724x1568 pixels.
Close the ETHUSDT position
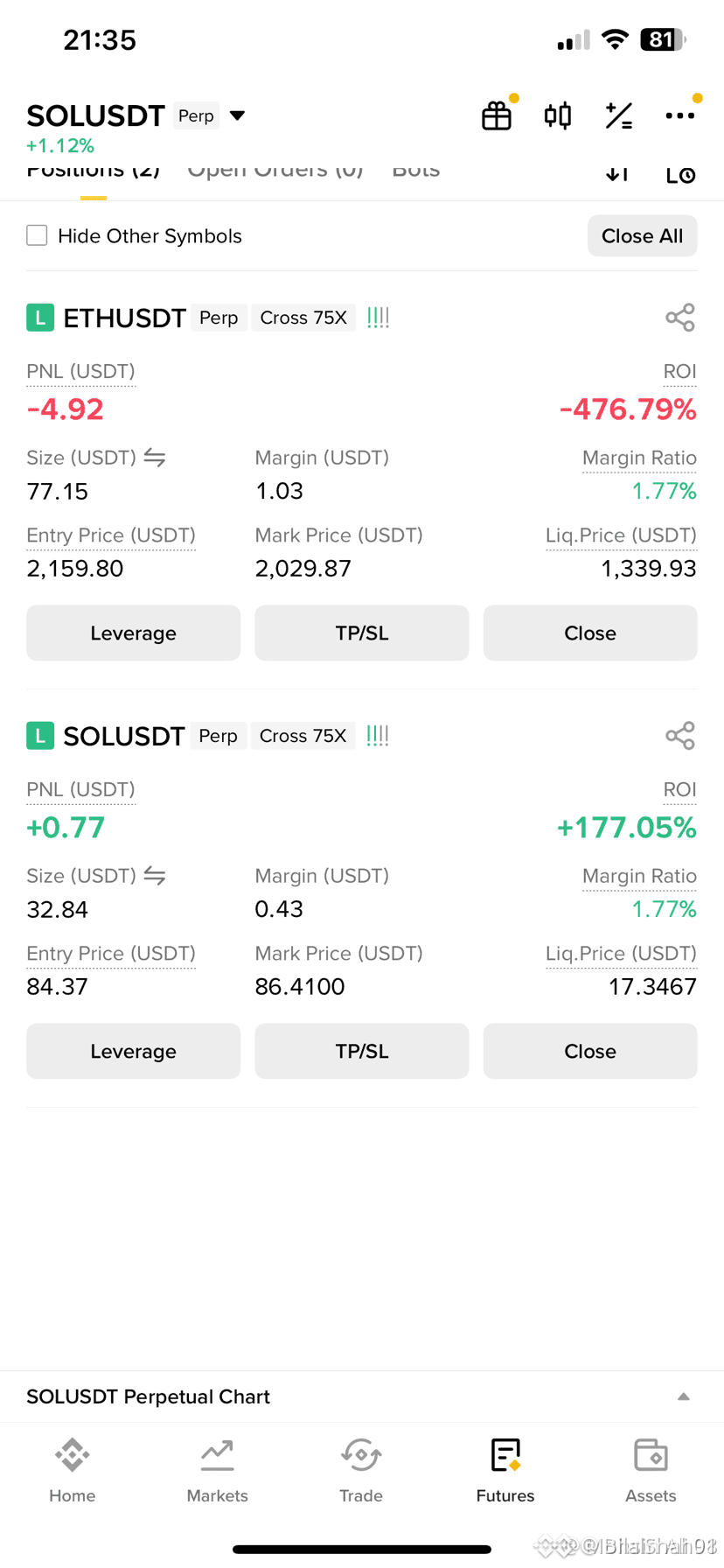[x=590, y=633]
